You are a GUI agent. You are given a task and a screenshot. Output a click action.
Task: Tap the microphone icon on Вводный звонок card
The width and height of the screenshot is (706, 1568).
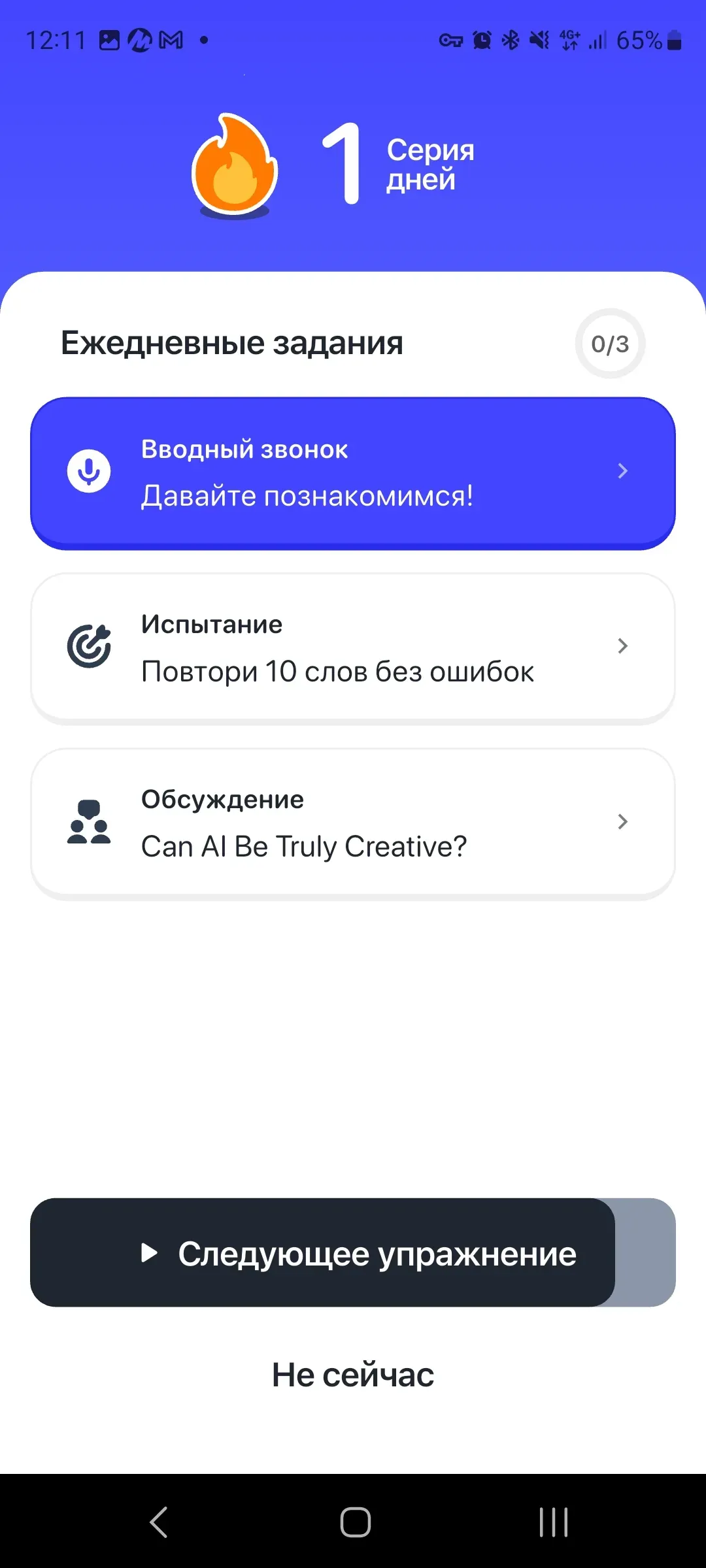[88, 470]
